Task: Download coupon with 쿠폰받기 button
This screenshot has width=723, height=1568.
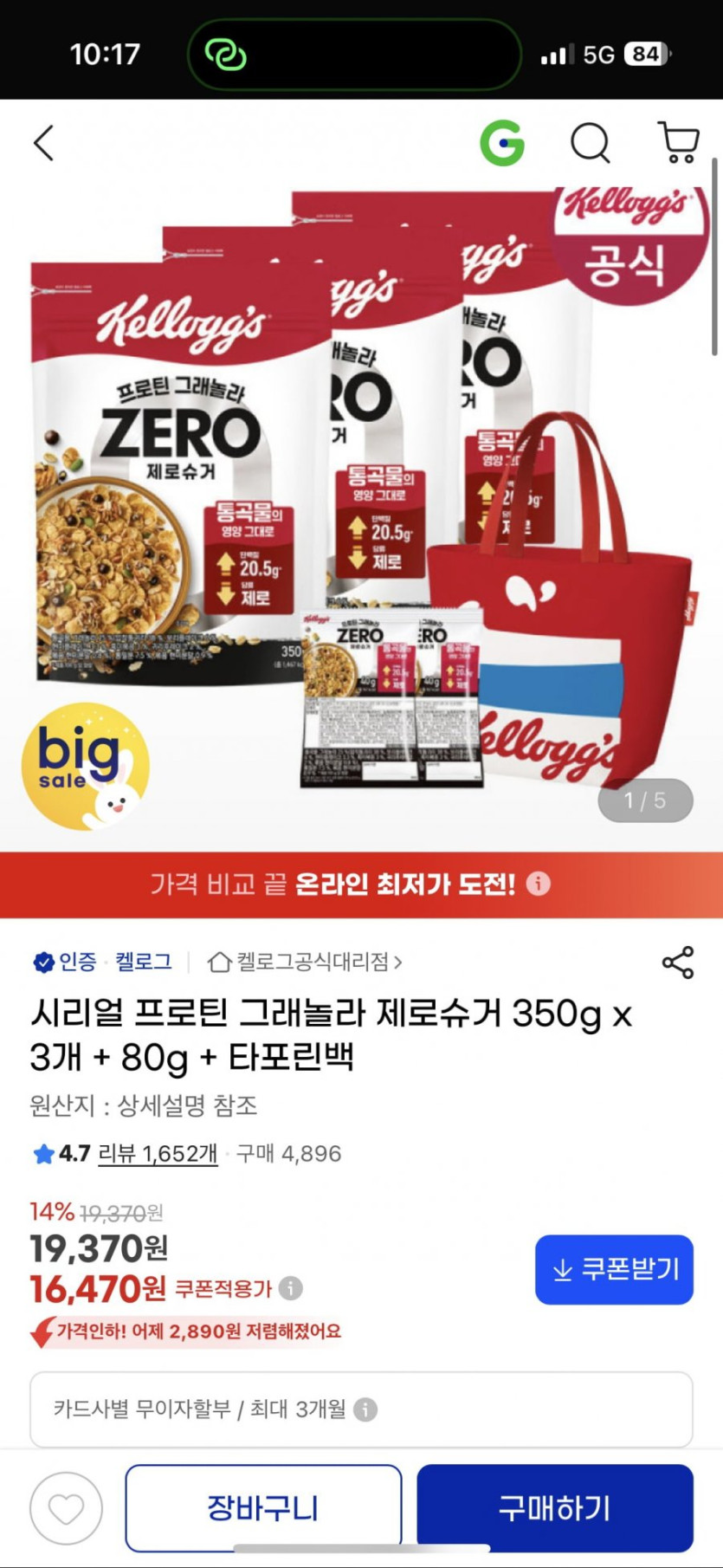Action: 614,1270
